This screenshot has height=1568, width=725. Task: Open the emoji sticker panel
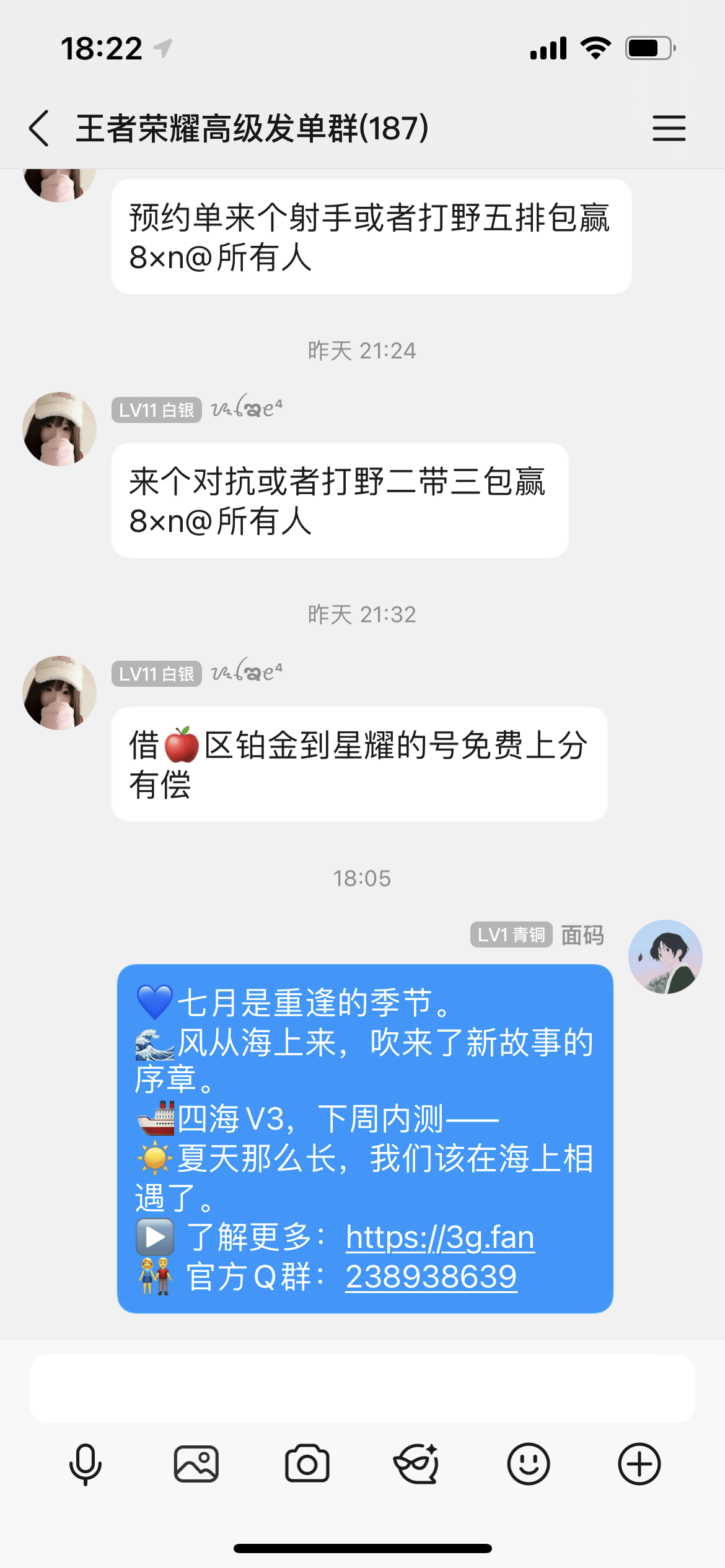(x=529, y=1465)
